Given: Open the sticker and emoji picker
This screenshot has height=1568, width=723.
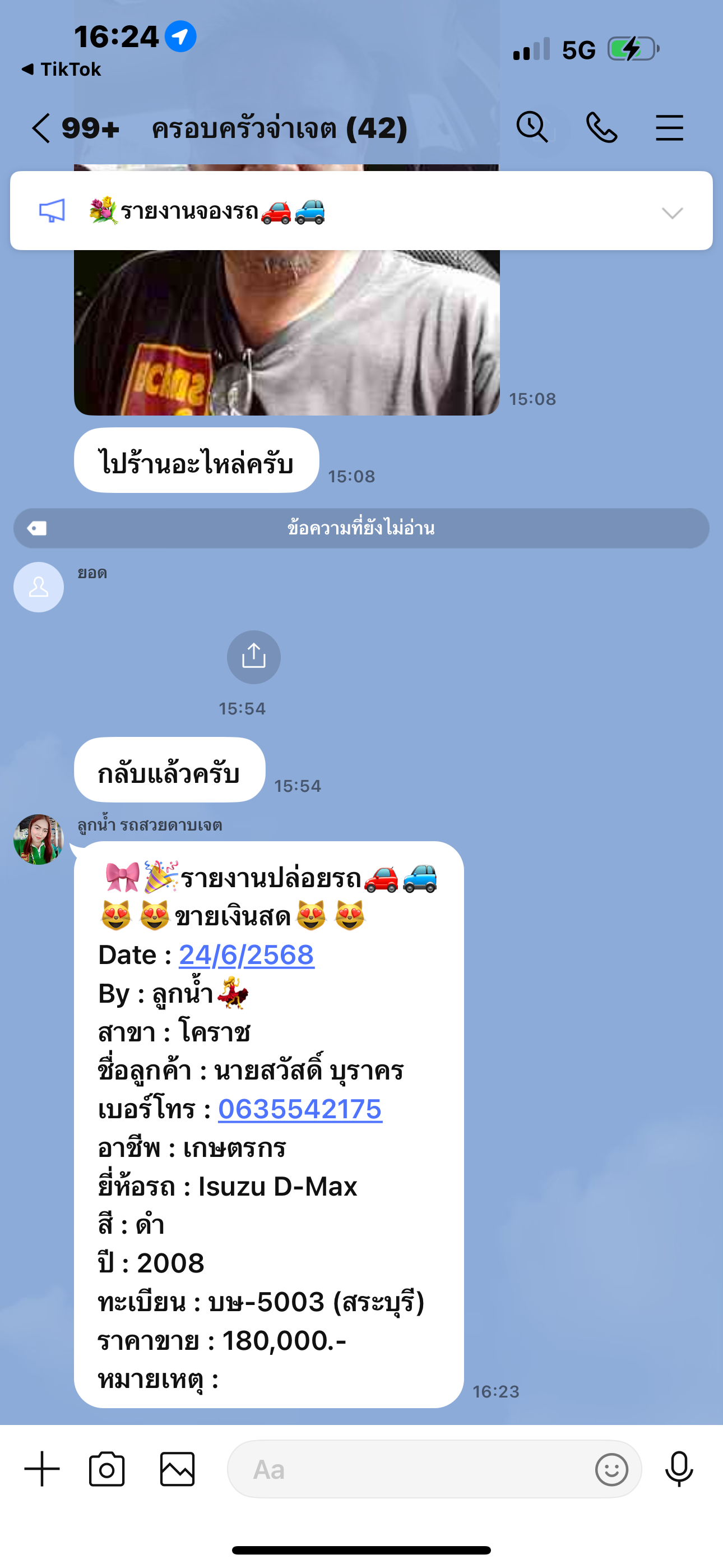Looking at the screenshot, I should click(x=611, y=1469).
